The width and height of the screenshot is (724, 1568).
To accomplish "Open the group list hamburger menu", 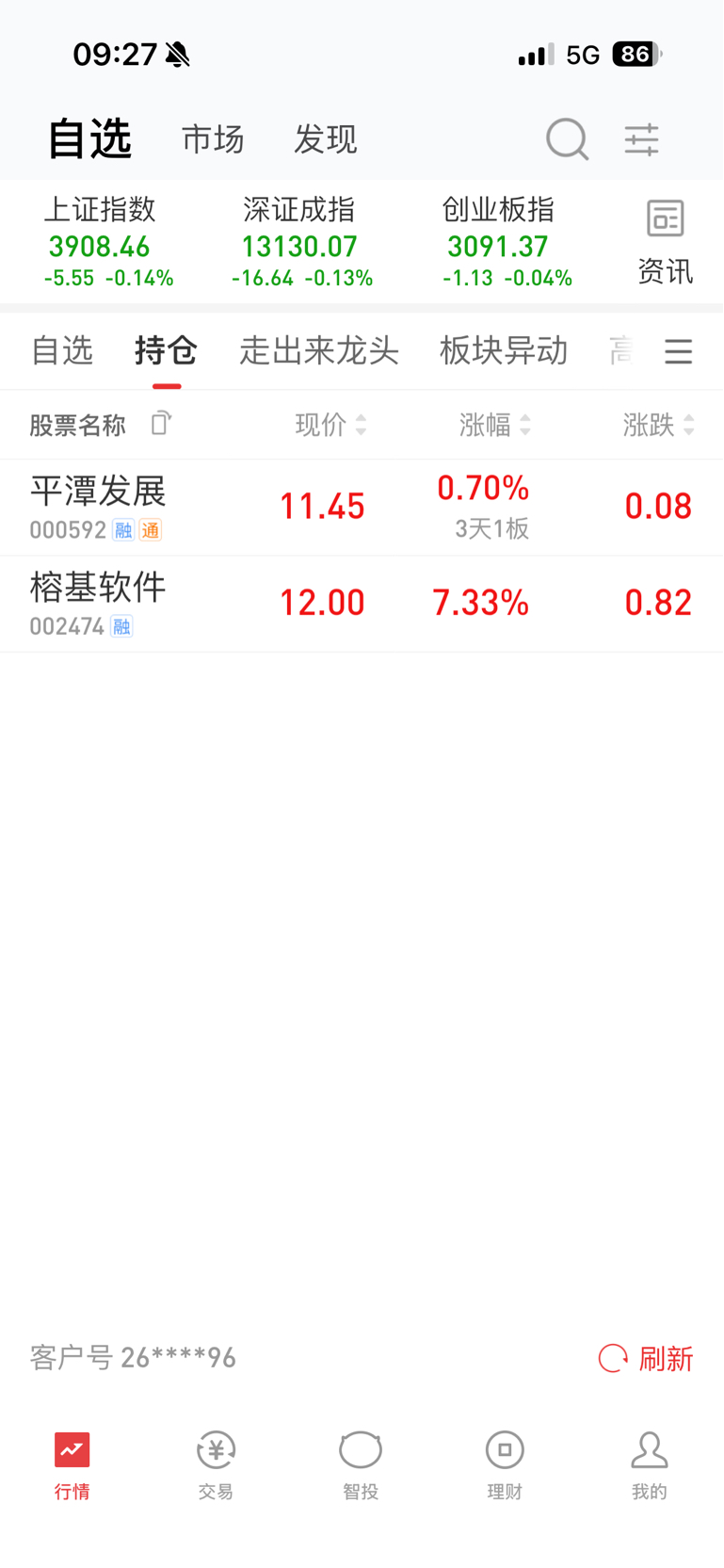I will click(678, 351).
